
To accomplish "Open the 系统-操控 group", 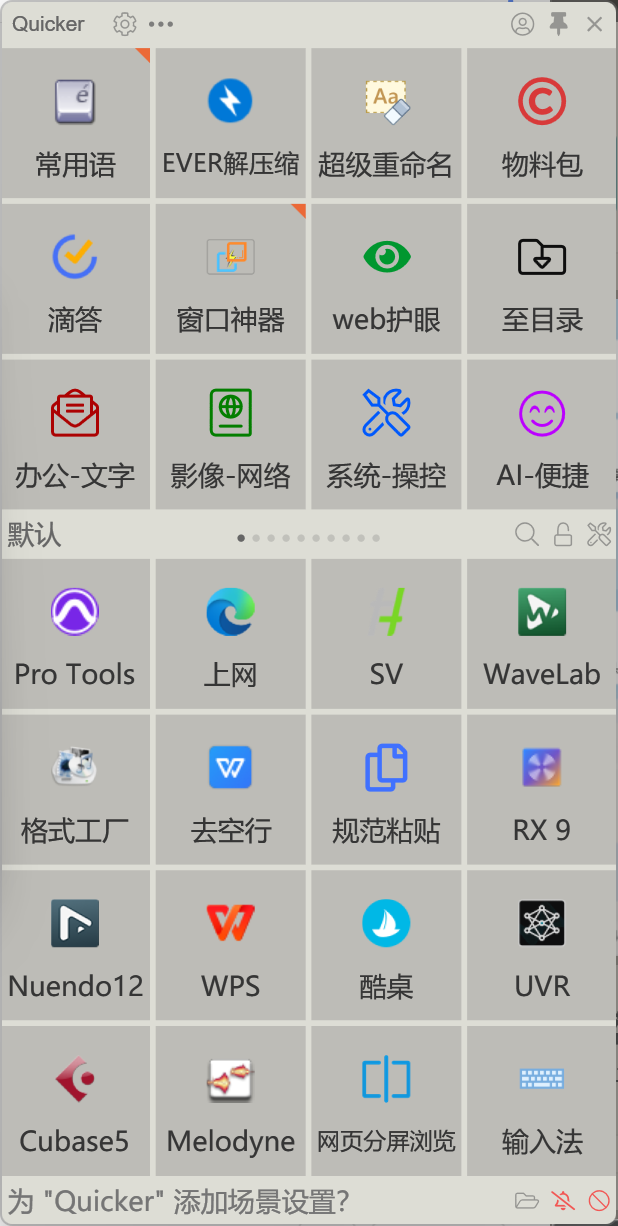I will pos(386,435).
